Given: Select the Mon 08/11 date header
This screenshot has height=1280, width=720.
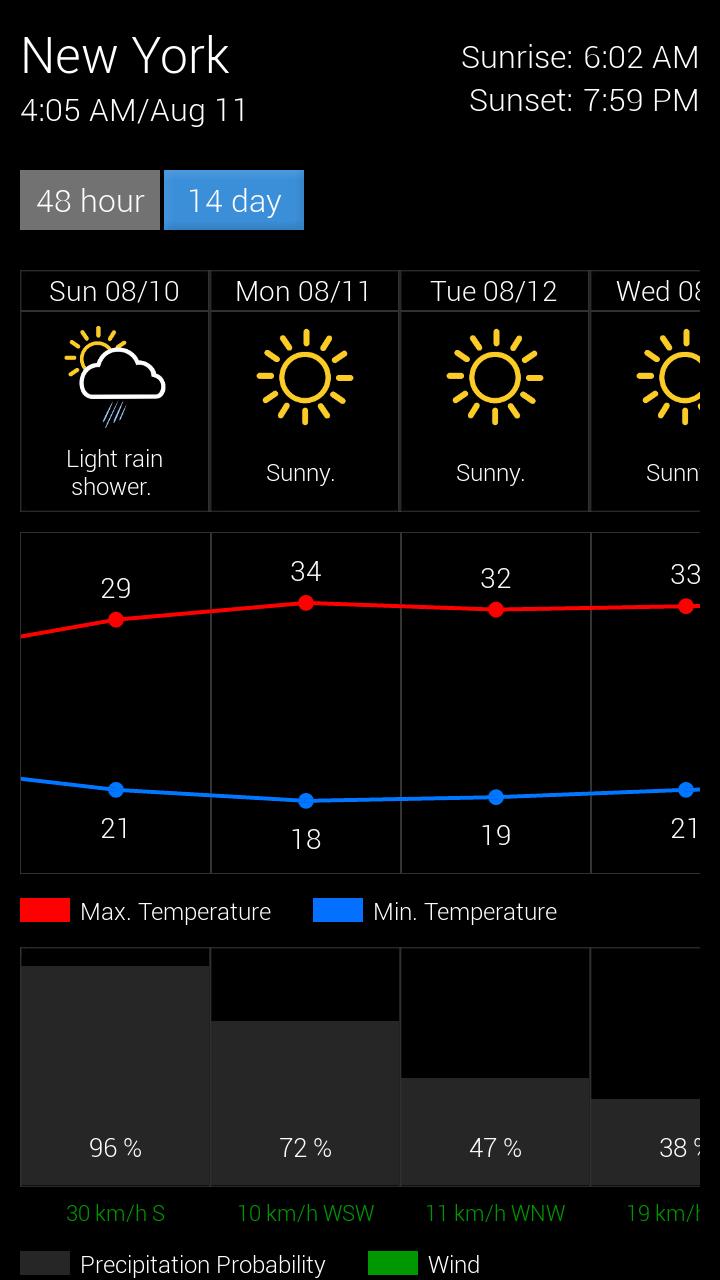Looking at the screenshot, I should click(x=304, y=291).
